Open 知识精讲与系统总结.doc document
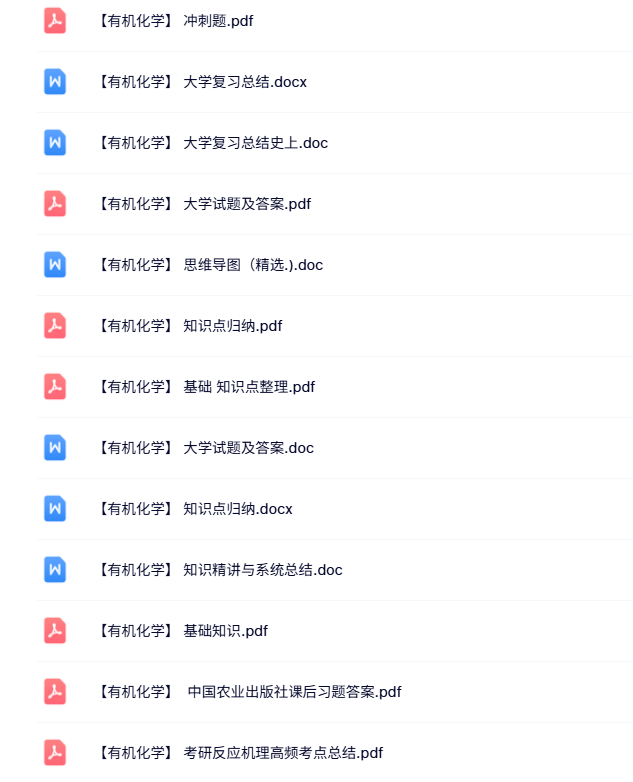 tap(220, 570)
